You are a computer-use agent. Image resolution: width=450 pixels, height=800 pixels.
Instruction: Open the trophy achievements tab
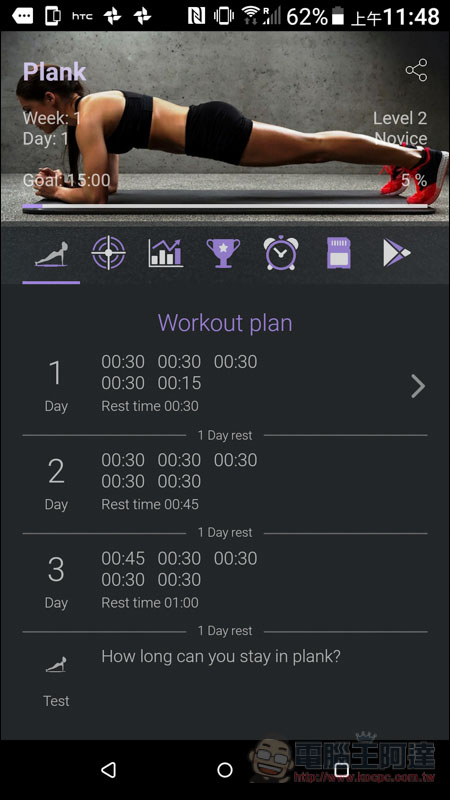click(223, 253)
